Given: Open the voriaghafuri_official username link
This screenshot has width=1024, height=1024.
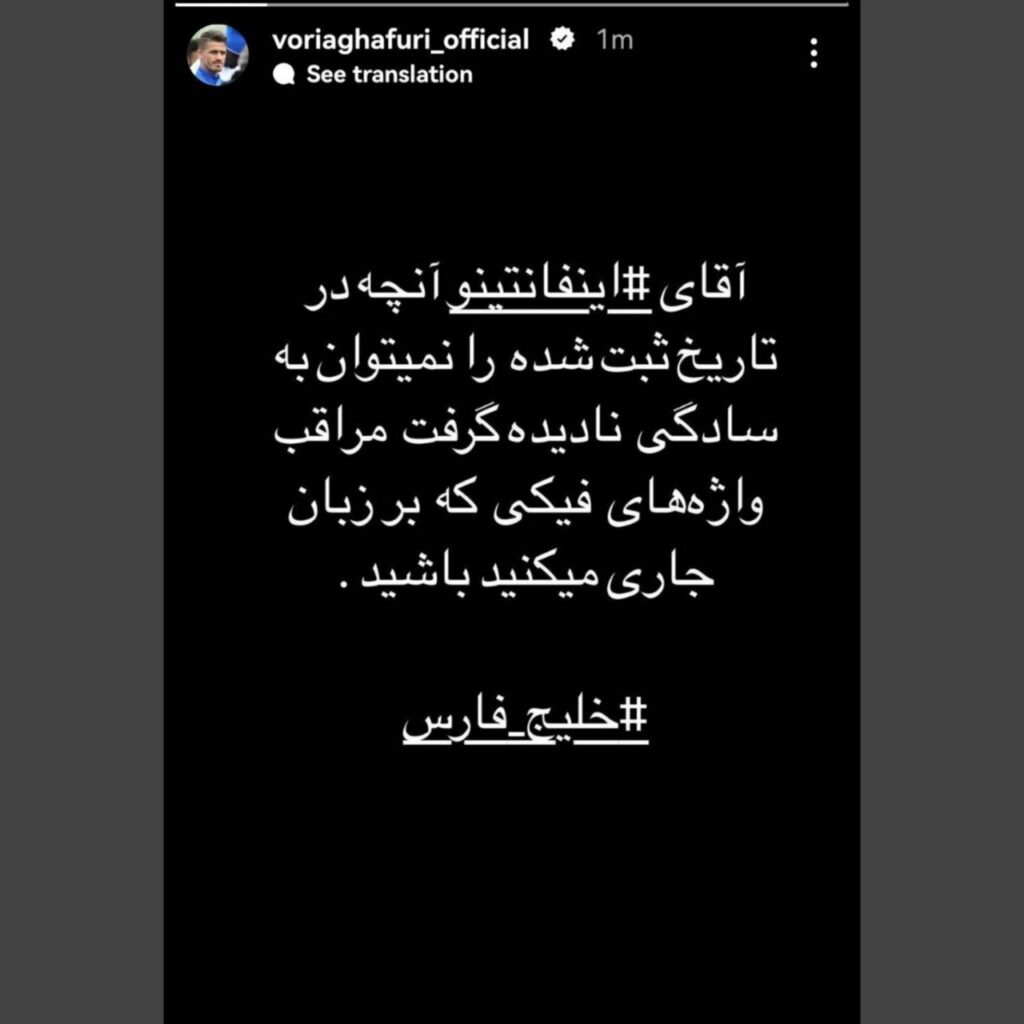Looking at the screenshot, I should (400, 40).
